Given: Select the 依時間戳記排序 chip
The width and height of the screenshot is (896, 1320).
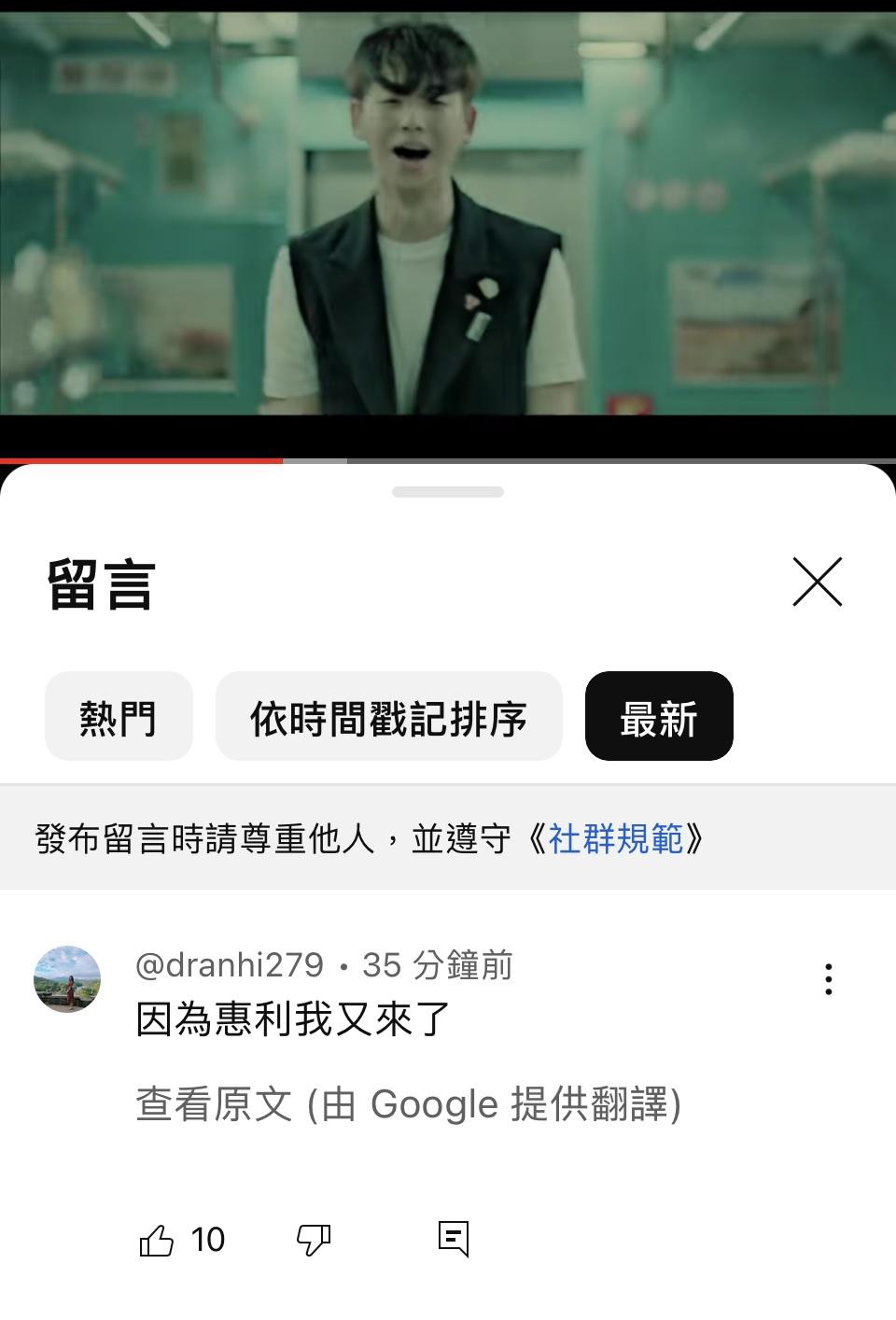Looking at the screenshot, I should coord(388,717).
